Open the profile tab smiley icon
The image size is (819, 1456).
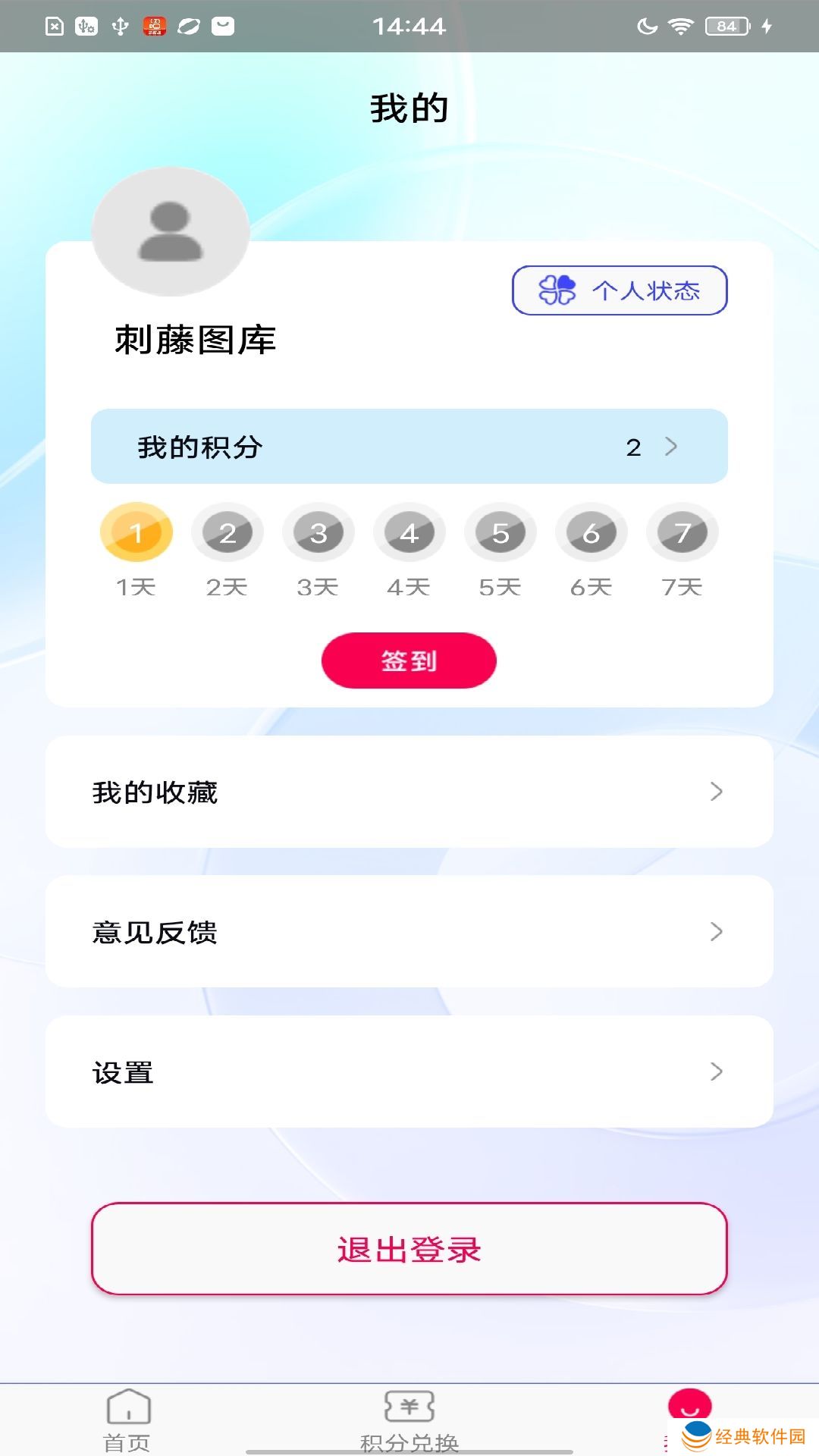689,1403
